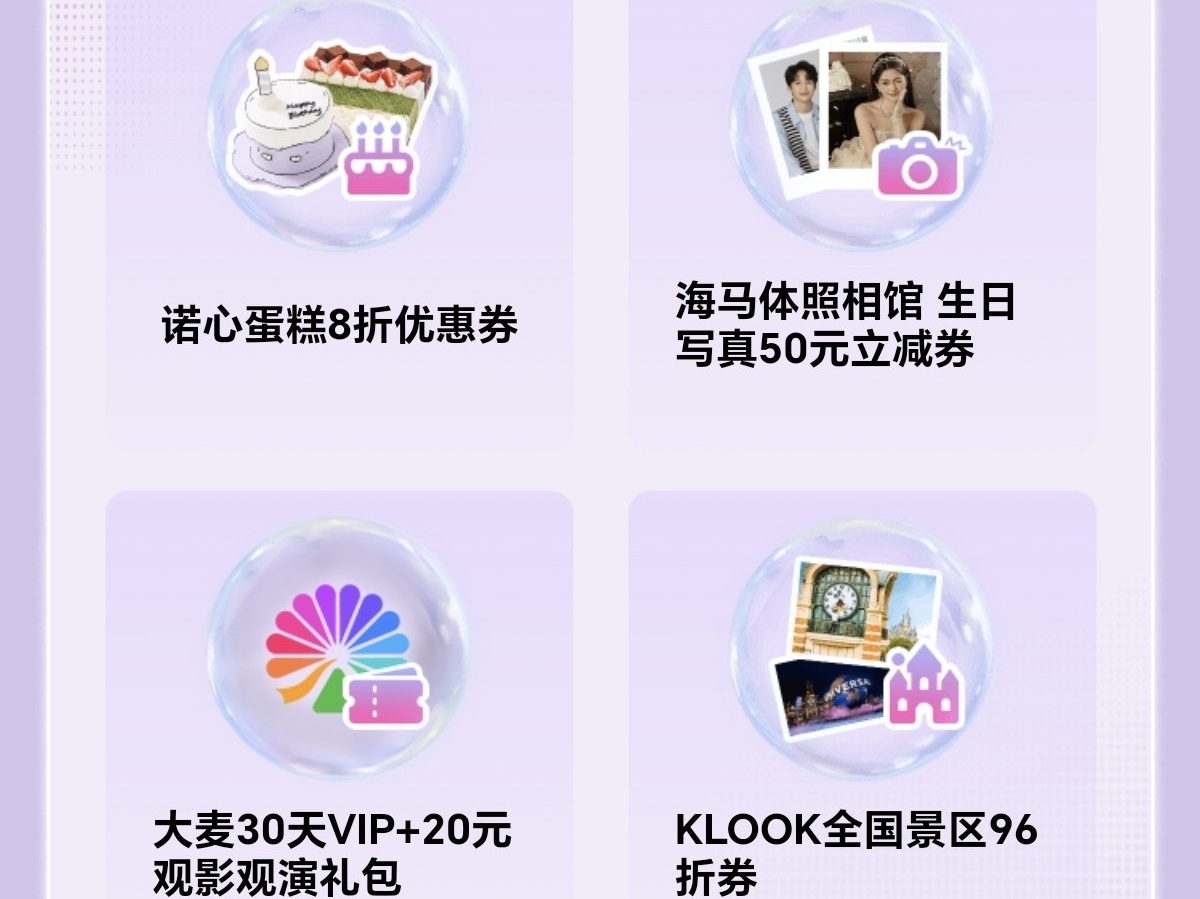View the KLOOK全国景区96折券 card

coord(862,700)
